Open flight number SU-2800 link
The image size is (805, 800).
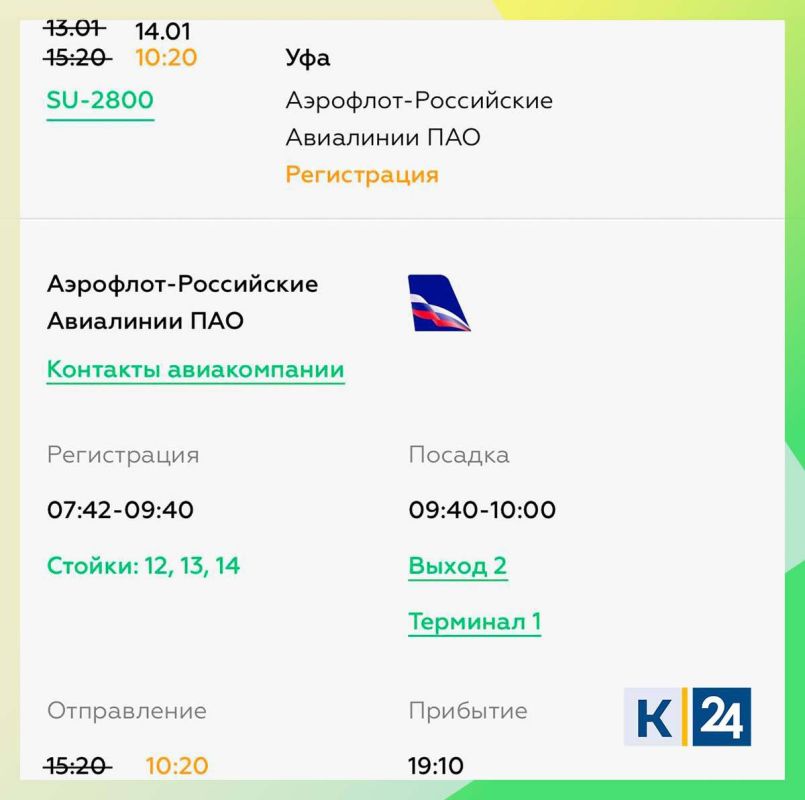pyautogui.click(x=100, y=101)
